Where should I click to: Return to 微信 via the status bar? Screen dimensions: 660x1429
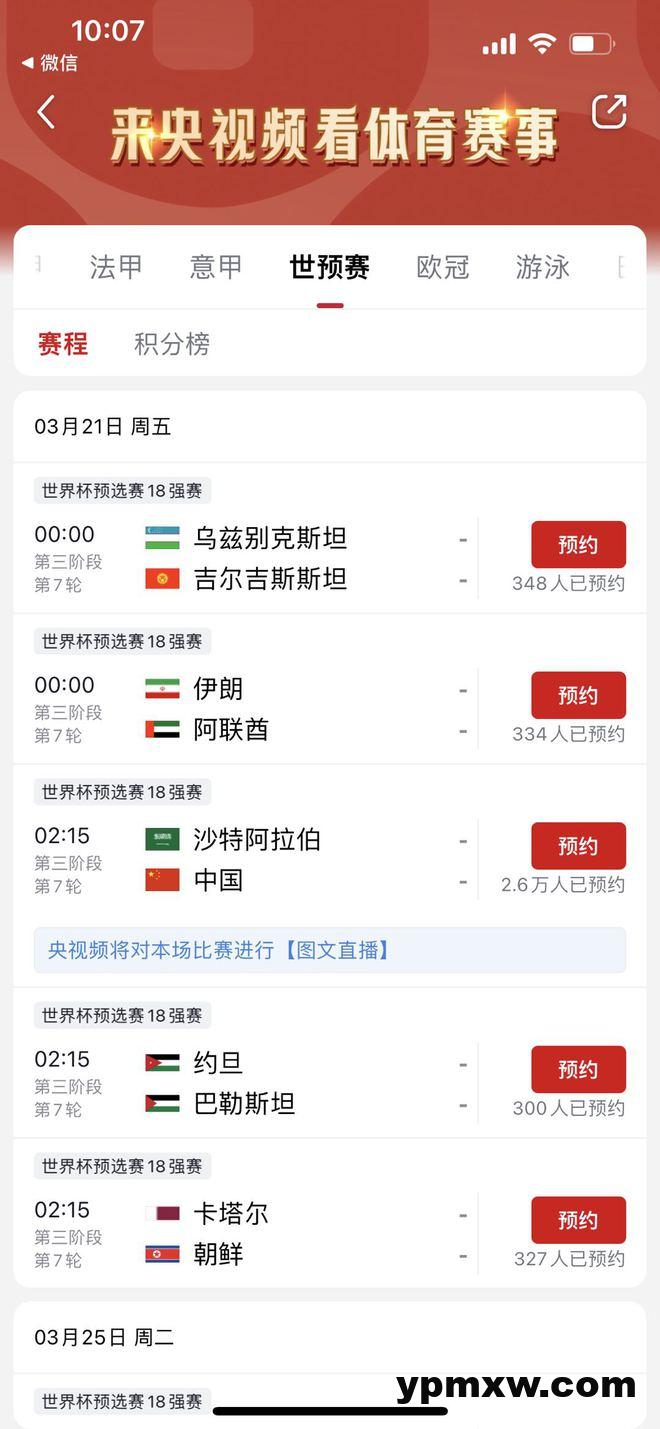coord(50,63)
